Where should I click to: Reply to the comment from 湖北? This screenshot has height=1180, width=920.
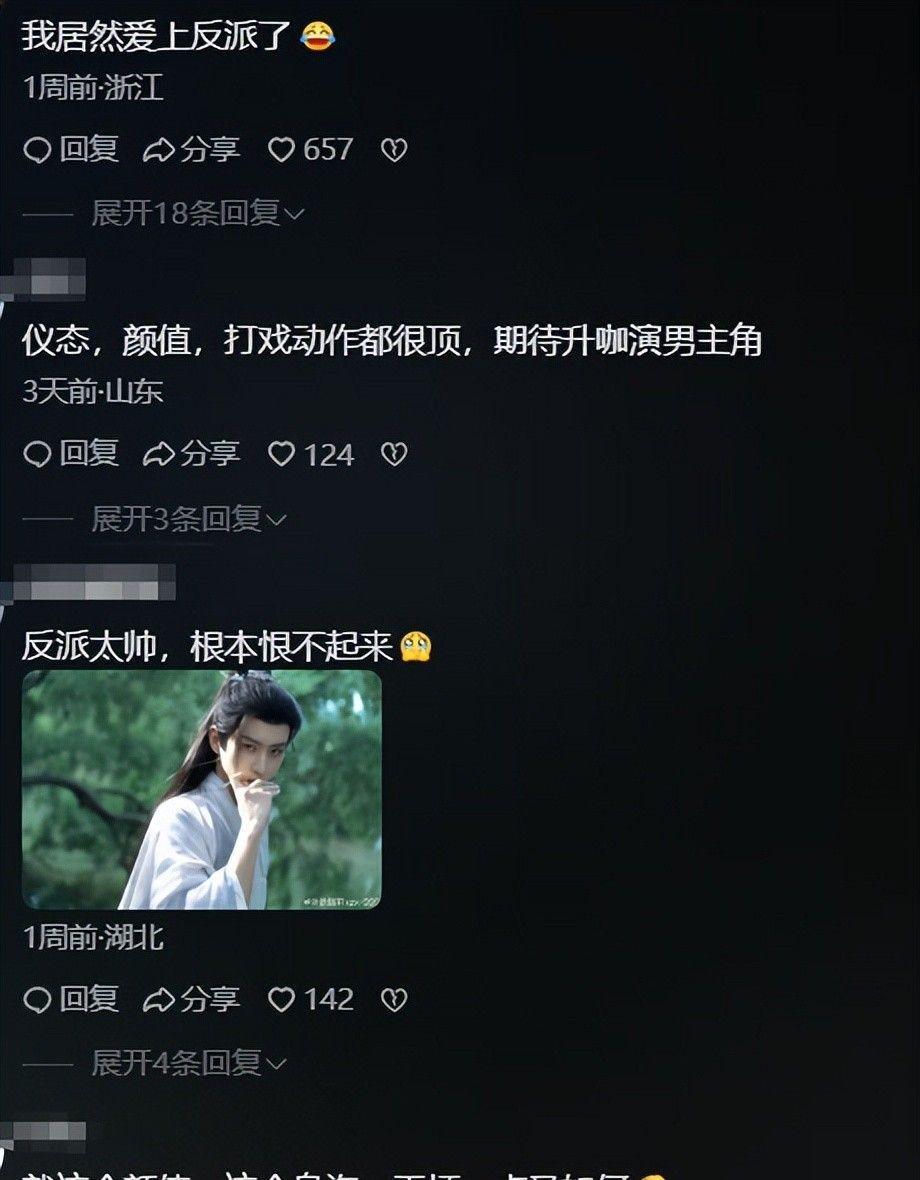pyautogui.click(x=70, y=999)
